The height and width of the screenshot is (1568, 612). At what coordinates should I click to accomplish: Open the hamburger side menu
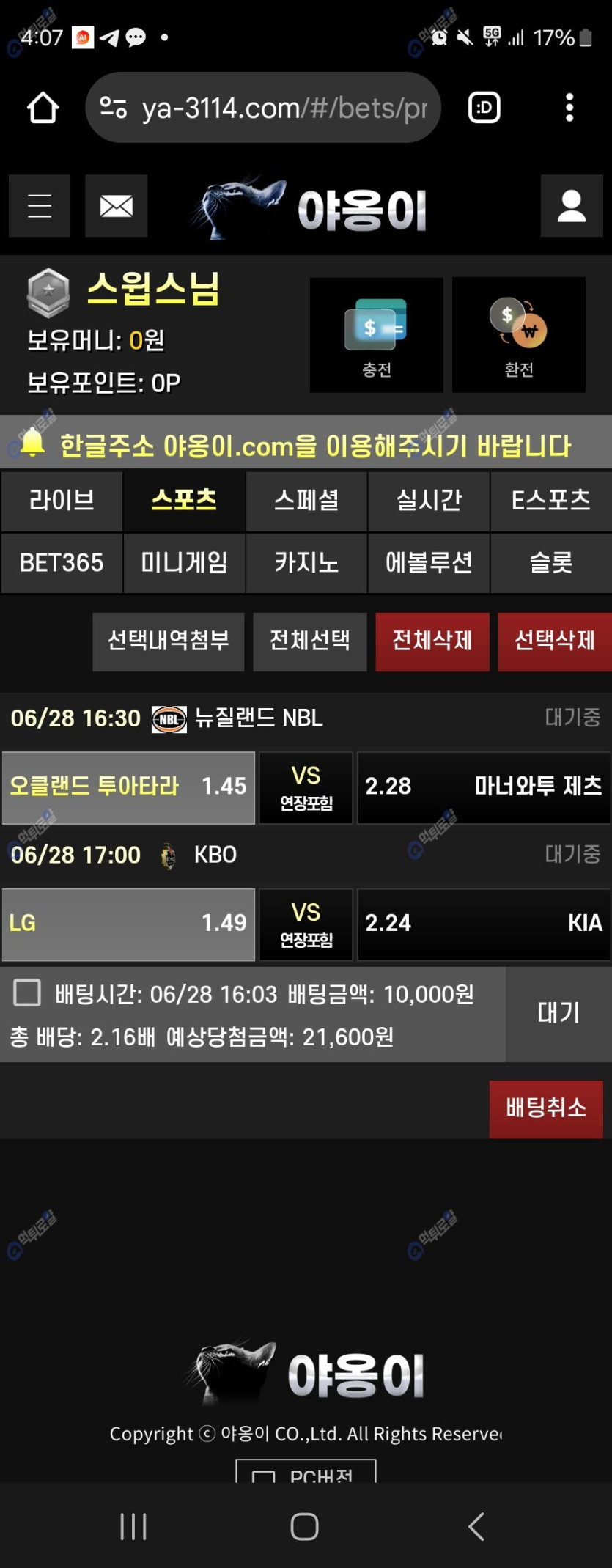[x=40, y=206]
